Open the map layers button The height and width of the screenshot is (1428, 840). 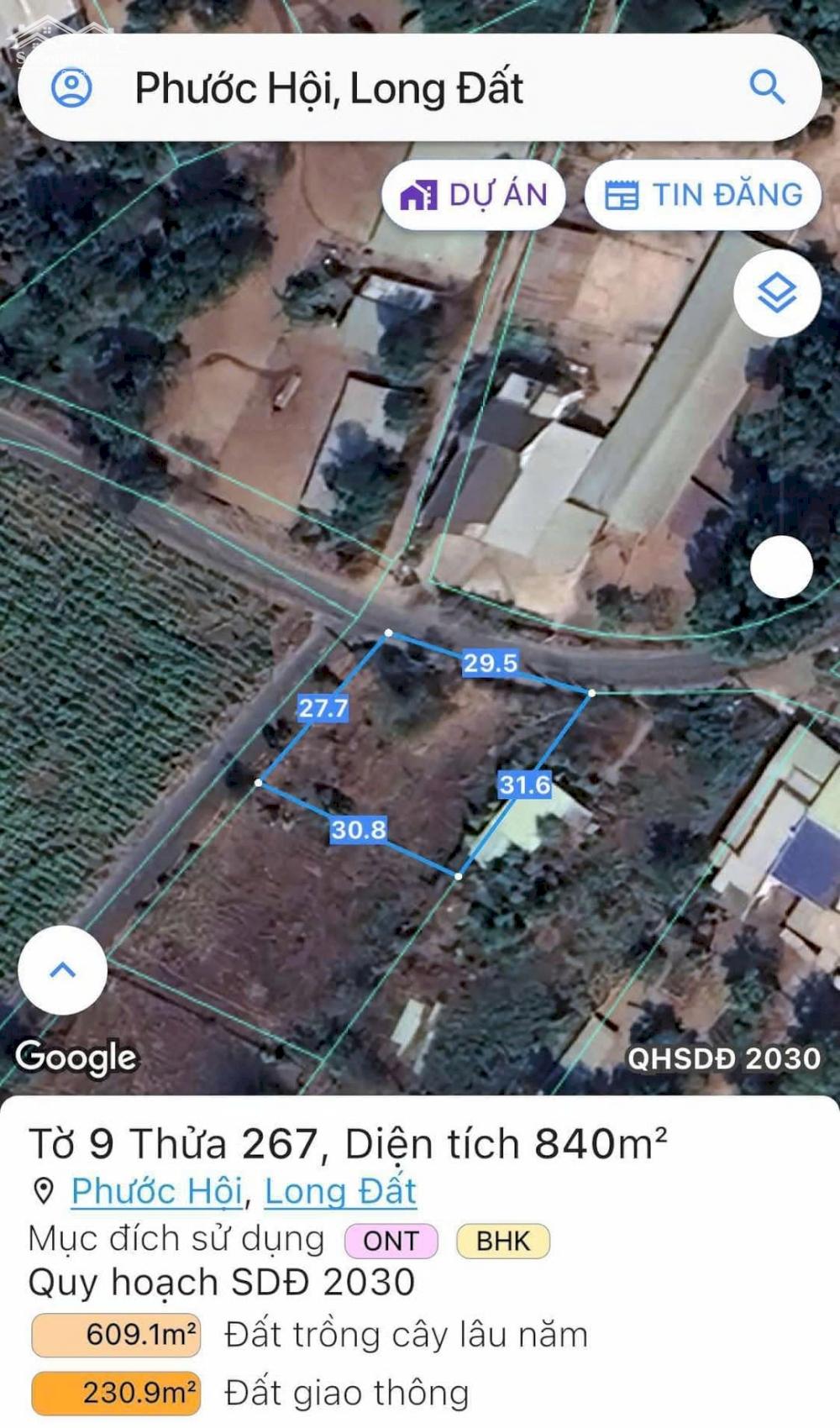[777, 293]
